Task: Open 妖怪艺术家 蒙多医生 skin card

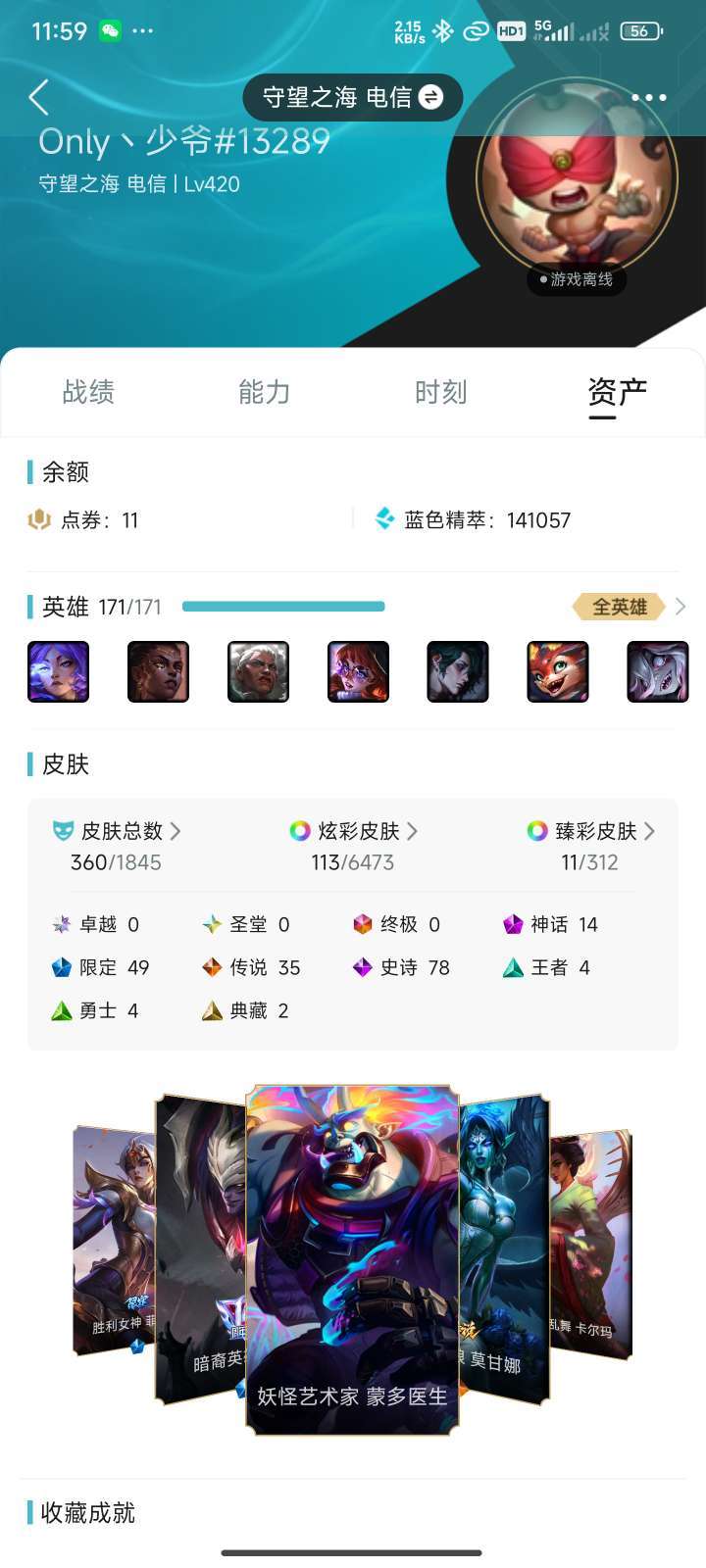Action: pos(352,1259)
